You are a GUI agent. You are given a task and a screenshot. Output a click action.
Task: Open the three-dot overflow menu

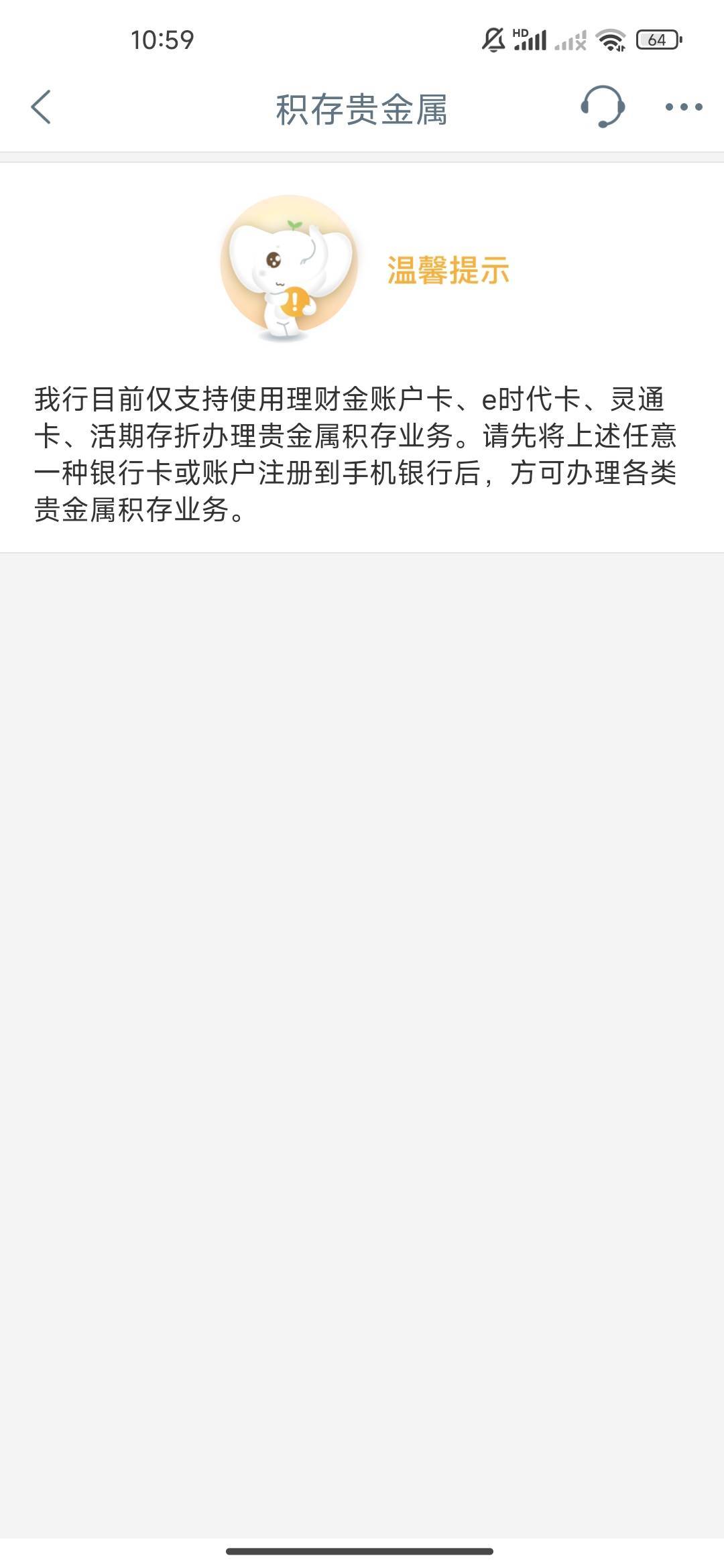click(683, 107)
